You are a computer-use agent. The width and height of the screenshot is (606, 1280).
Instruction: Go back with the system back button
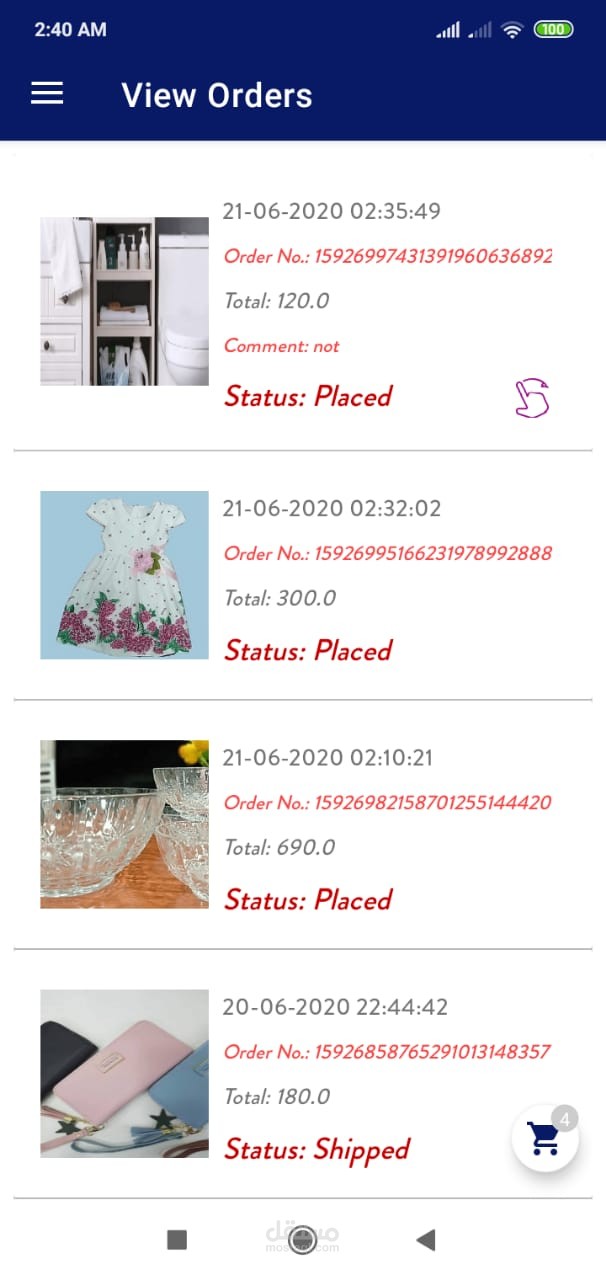click(426, 1240)
